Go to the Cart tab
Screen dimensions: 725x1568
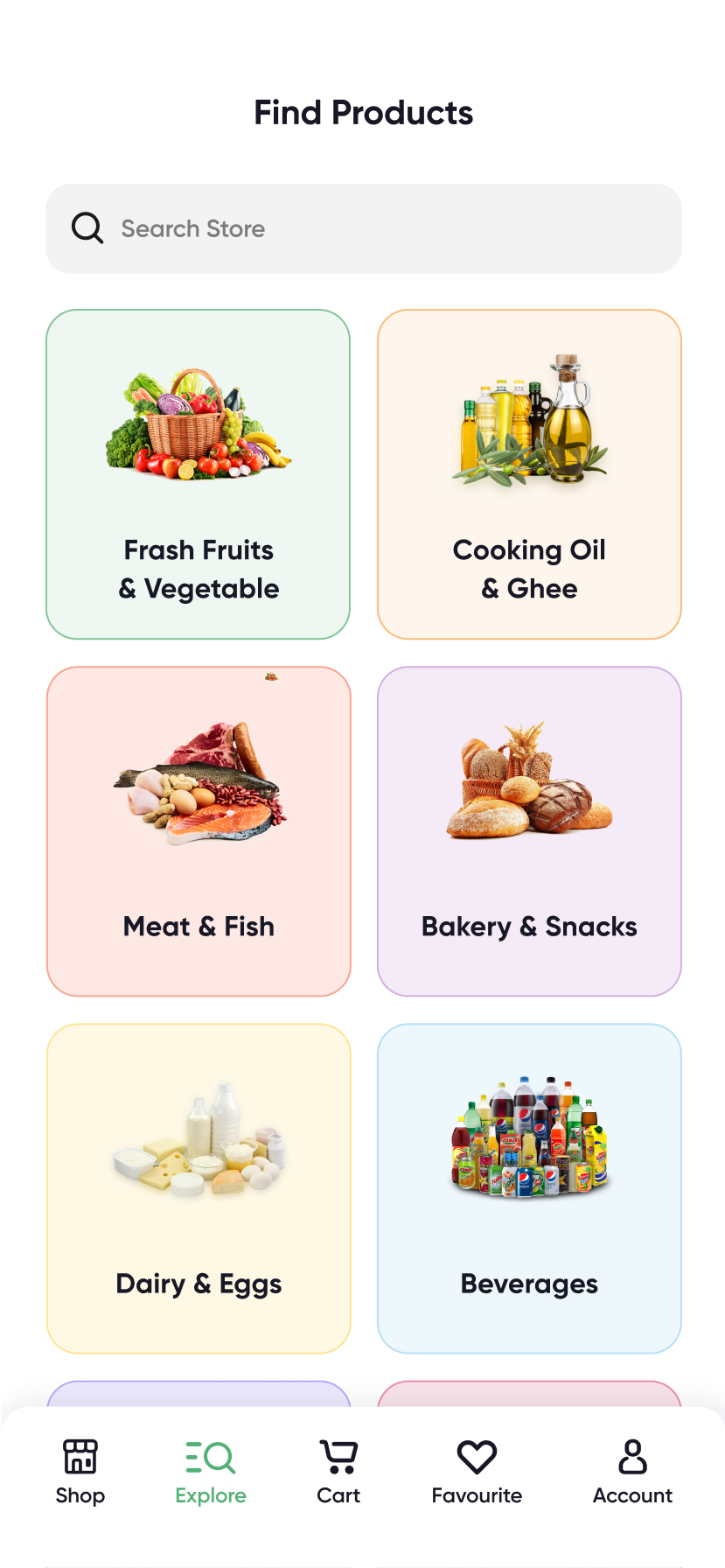tap(338, 1472)
